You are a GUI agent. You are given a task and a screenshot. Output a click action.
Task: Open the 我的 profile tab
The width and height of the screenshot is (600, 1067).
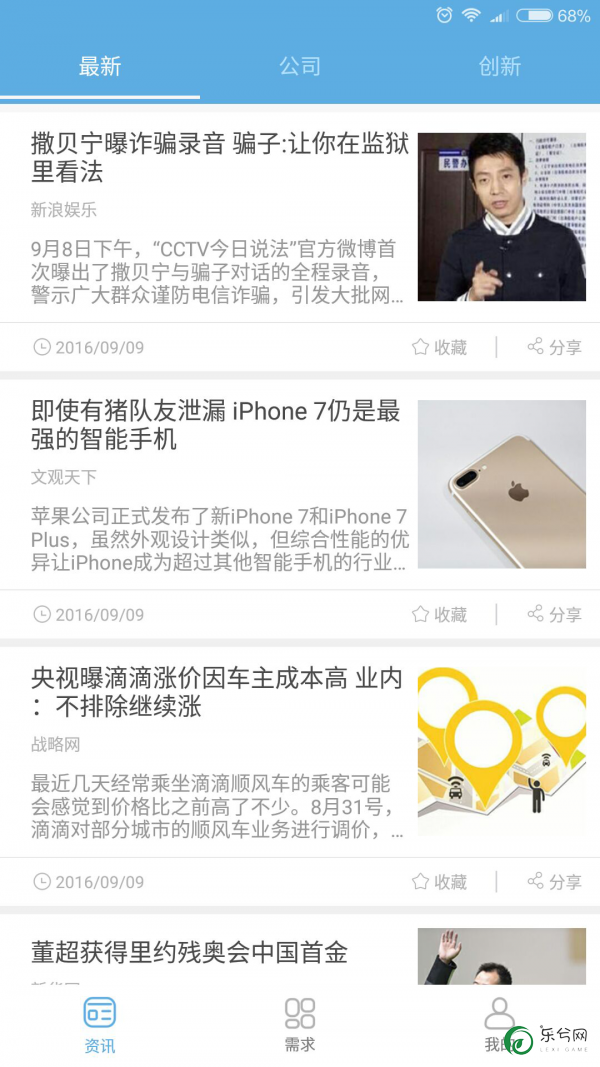pyautogui.click(x=499, y=1025)
